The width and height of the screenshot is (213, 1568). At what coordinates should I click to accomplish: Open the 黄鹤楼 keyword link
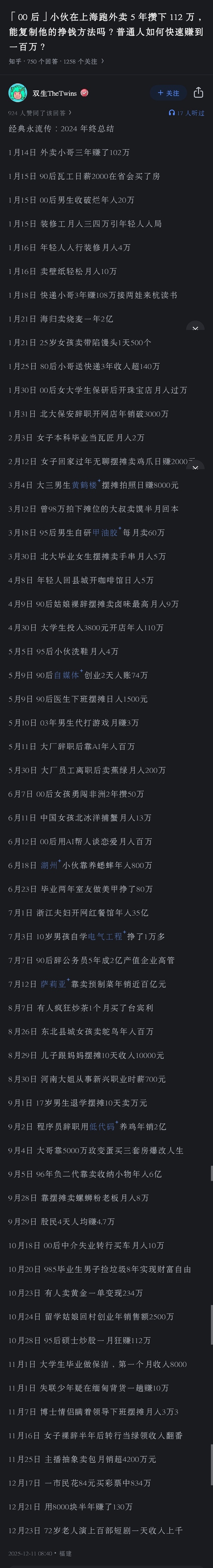(84, 485)
